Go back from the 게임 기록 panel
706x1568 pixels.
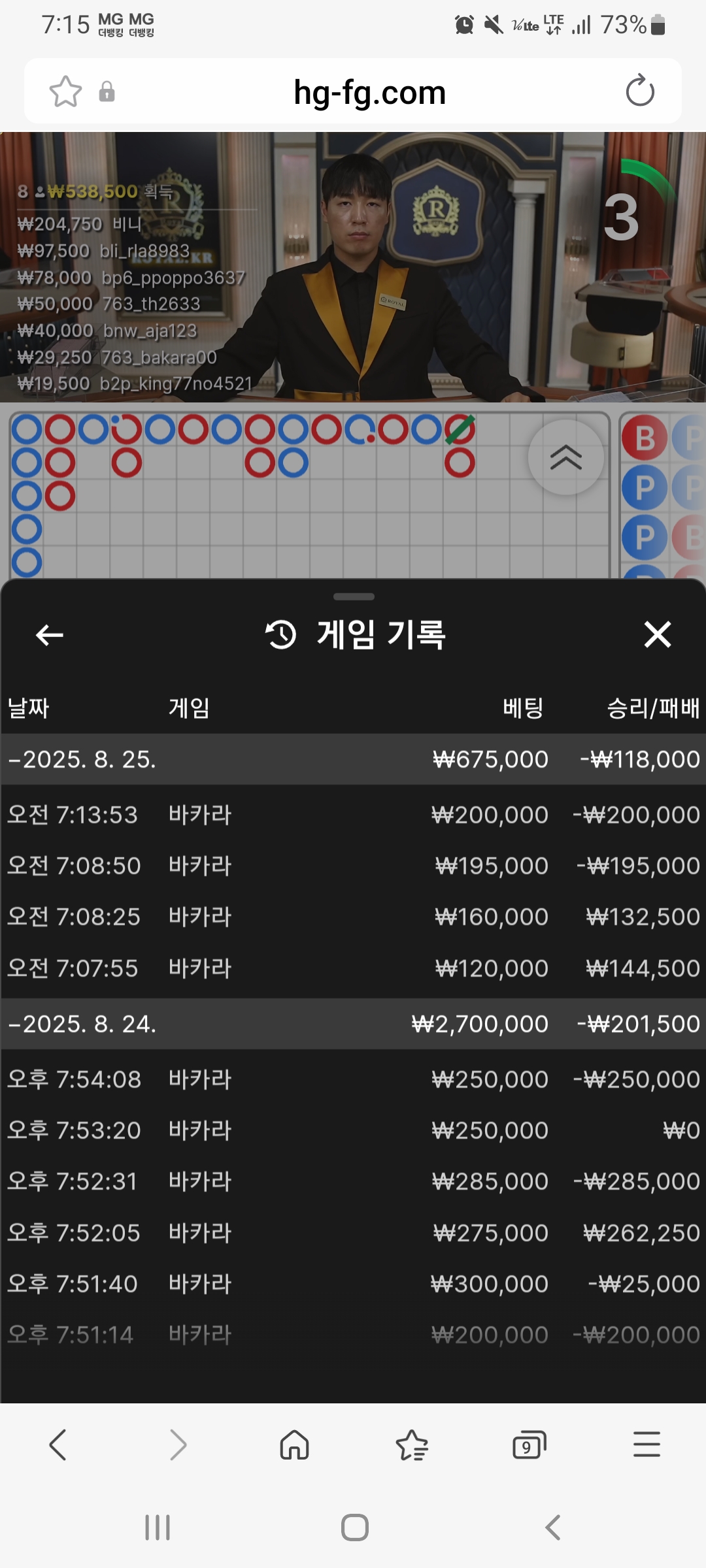point(50,634)
